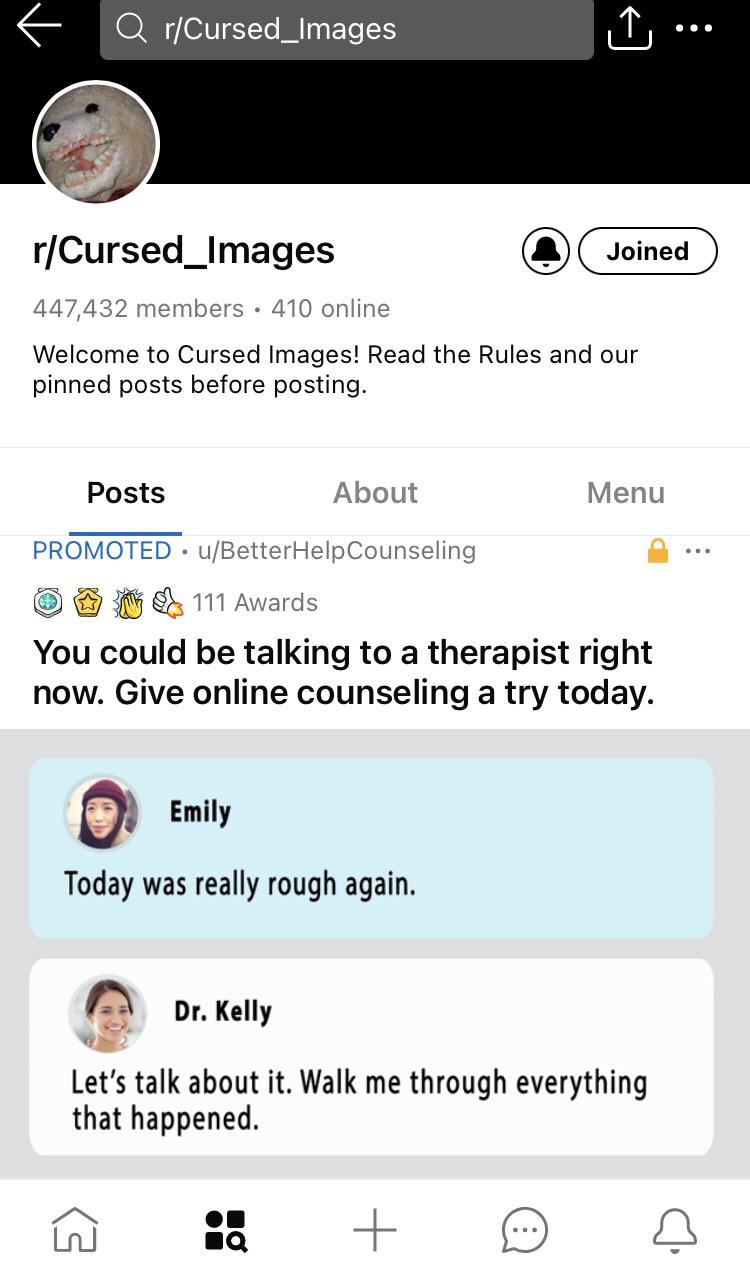Open the promoted therapy ad headline
Screen dimensions: 750x1278
coord(344,671)
